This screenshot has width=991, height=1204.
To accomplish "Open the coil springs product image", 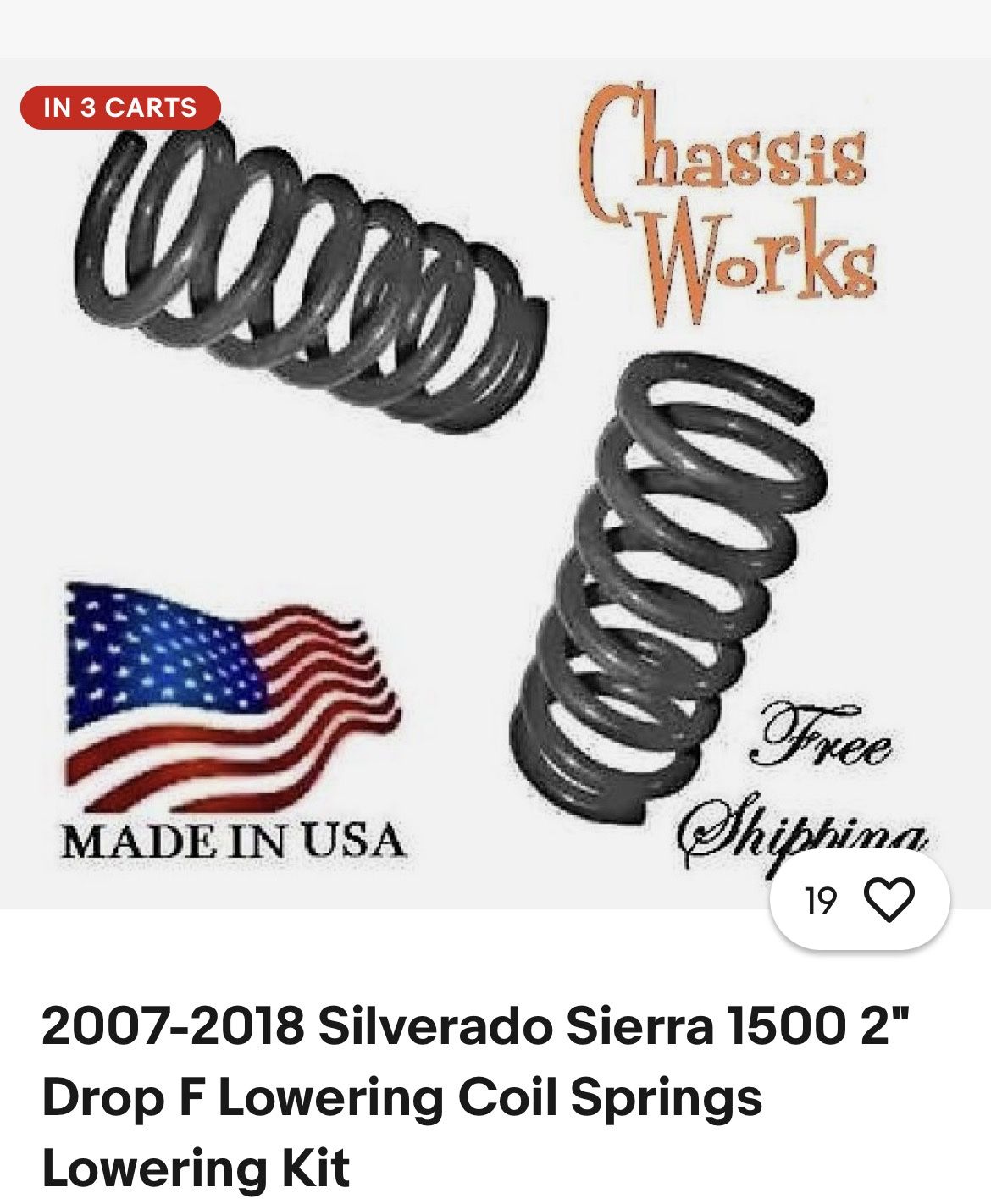I will point(495,483).
